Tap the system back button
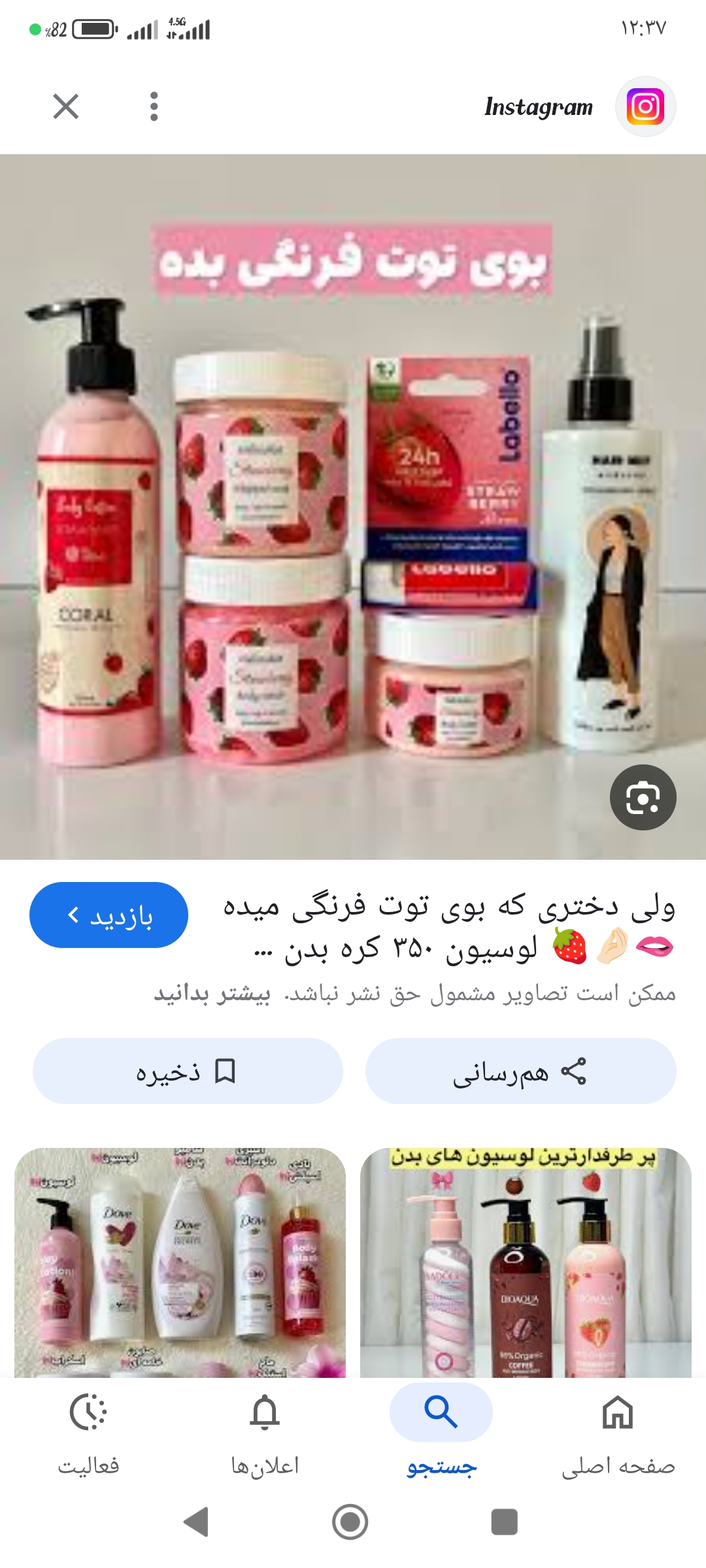 [x=196, y=1522]
